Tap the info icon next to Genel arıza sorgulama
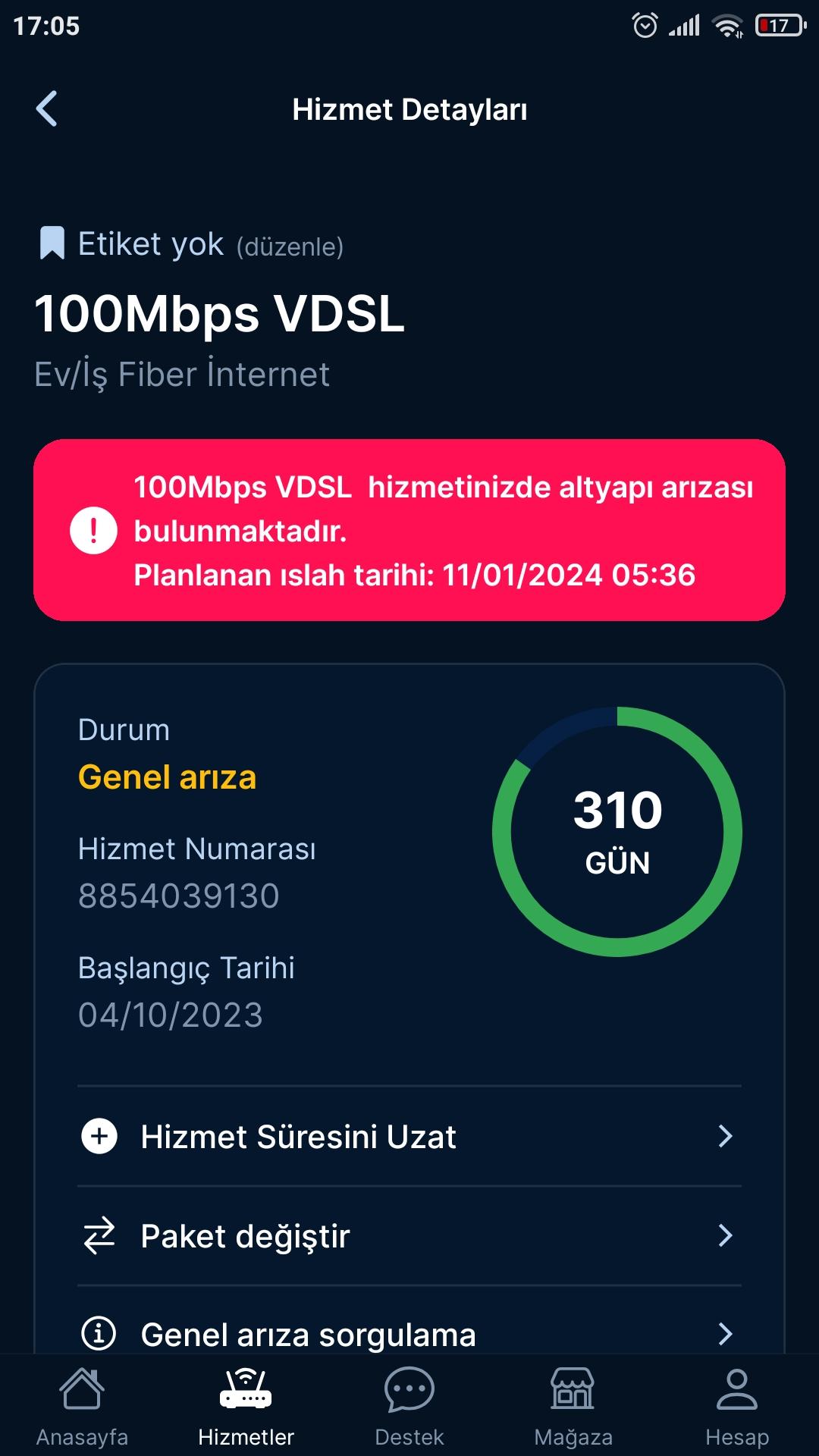The height and width of the screenshot is (1456, 819). point(99,1333)
